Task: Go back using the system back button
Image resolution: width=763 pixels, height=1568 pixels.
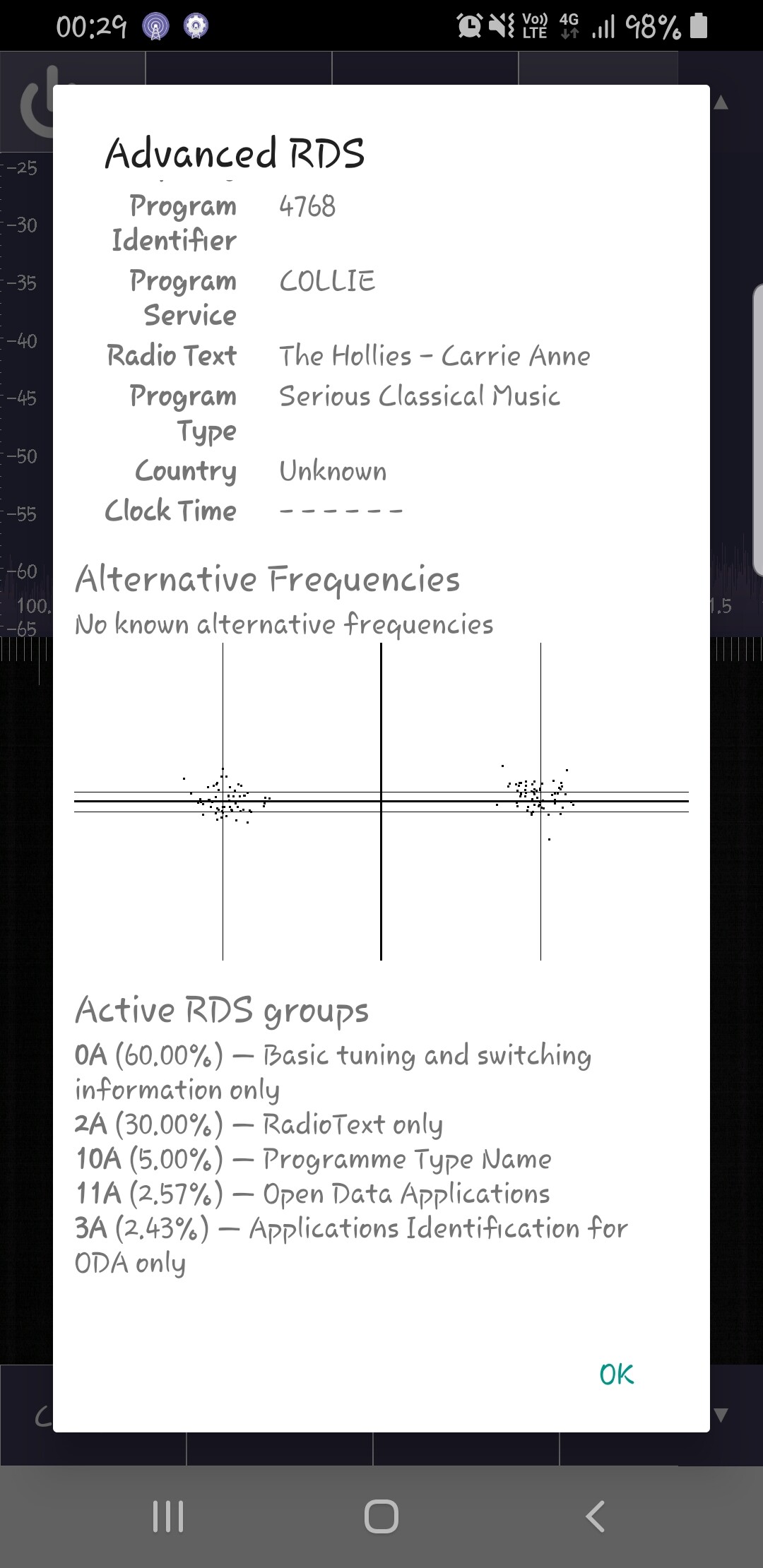Action: (595, 1516)
